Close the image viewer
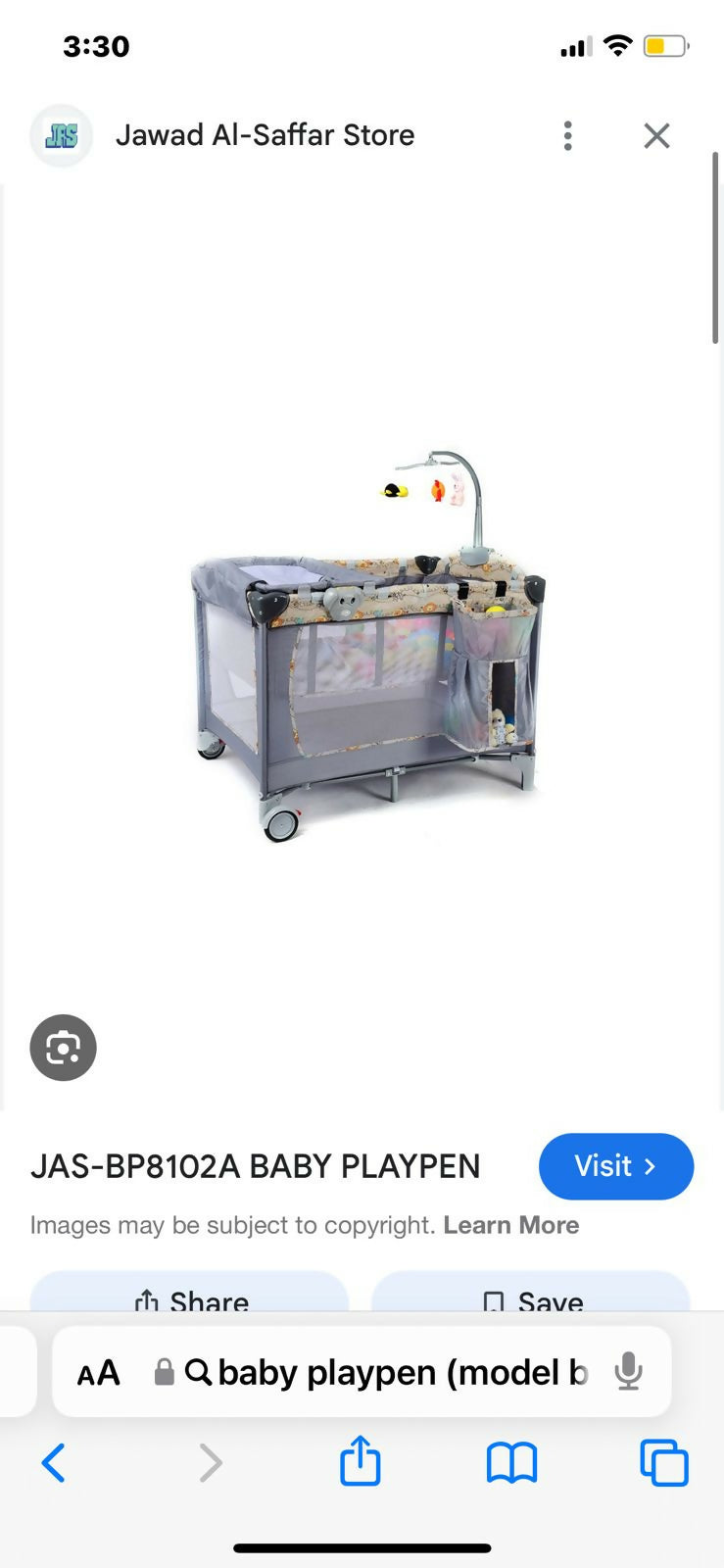This screenshot has width=724, height=1568. [x=656, y=135]
